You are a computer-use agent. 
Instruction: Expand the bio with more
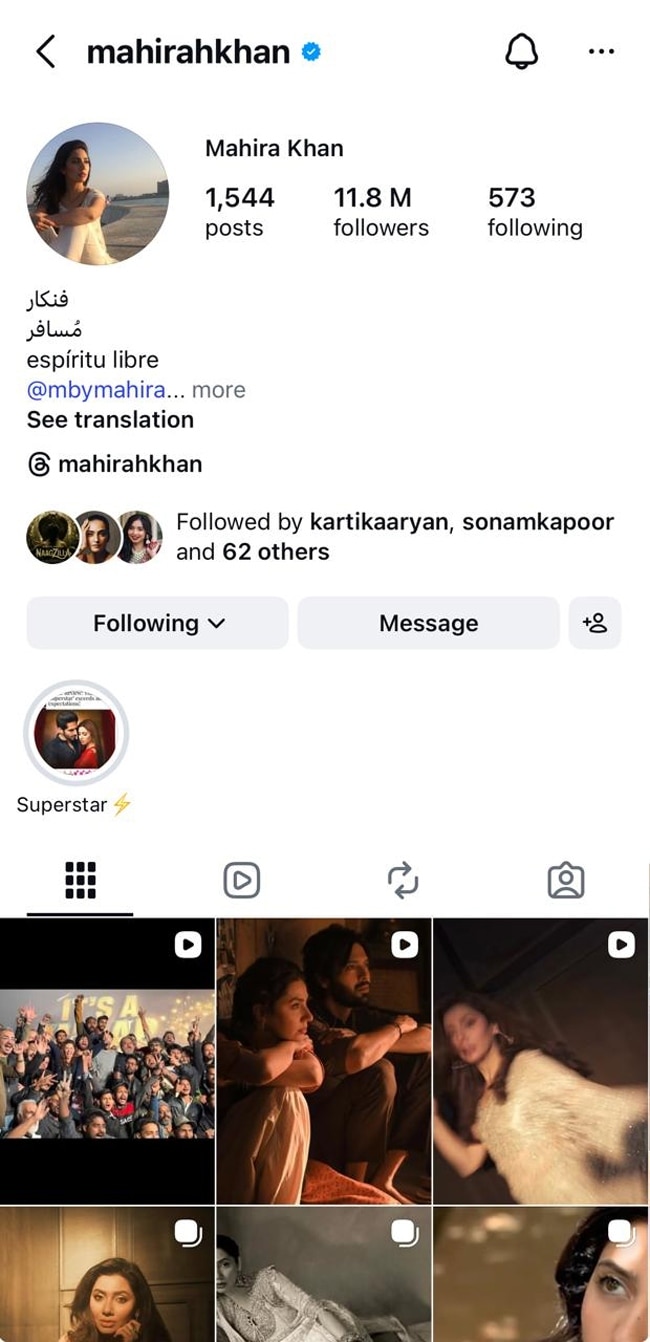tap(218, 390)
